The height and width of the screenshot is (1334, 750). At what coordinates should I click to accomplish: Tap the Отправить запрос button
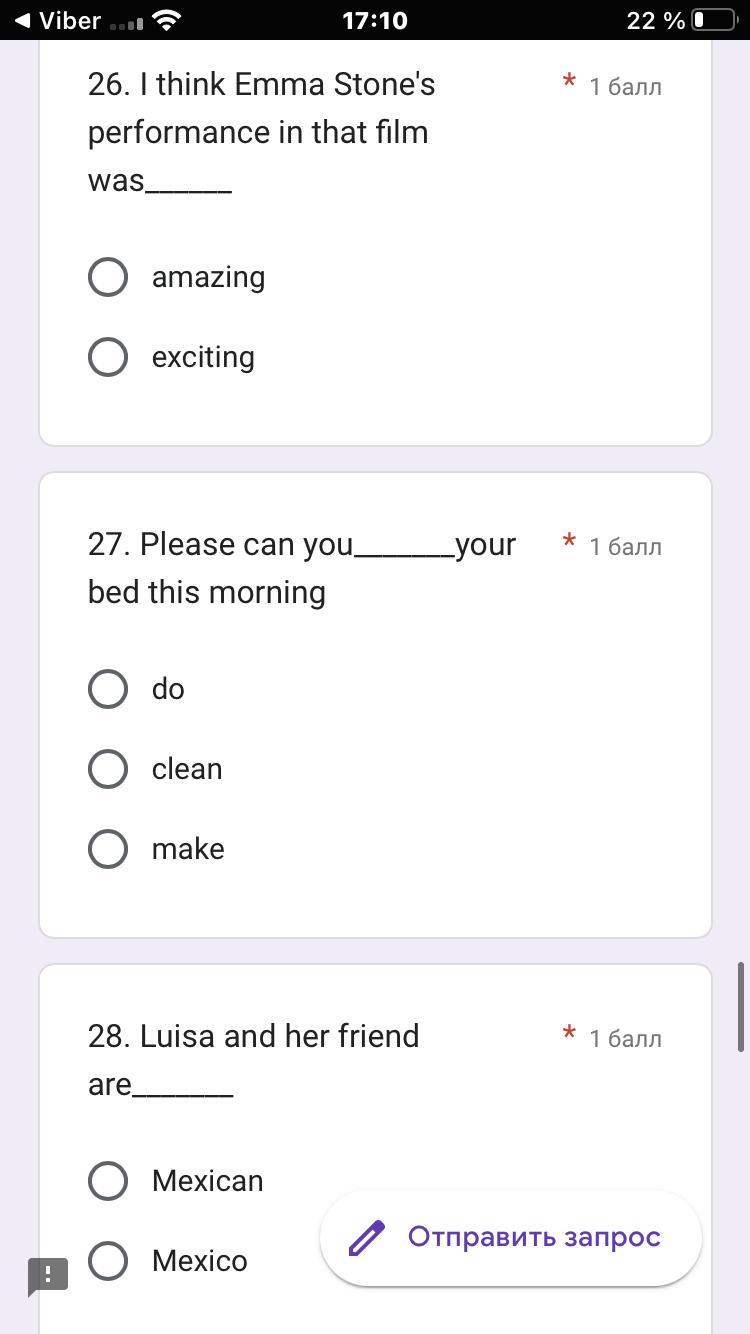[x=510, y=1238]
